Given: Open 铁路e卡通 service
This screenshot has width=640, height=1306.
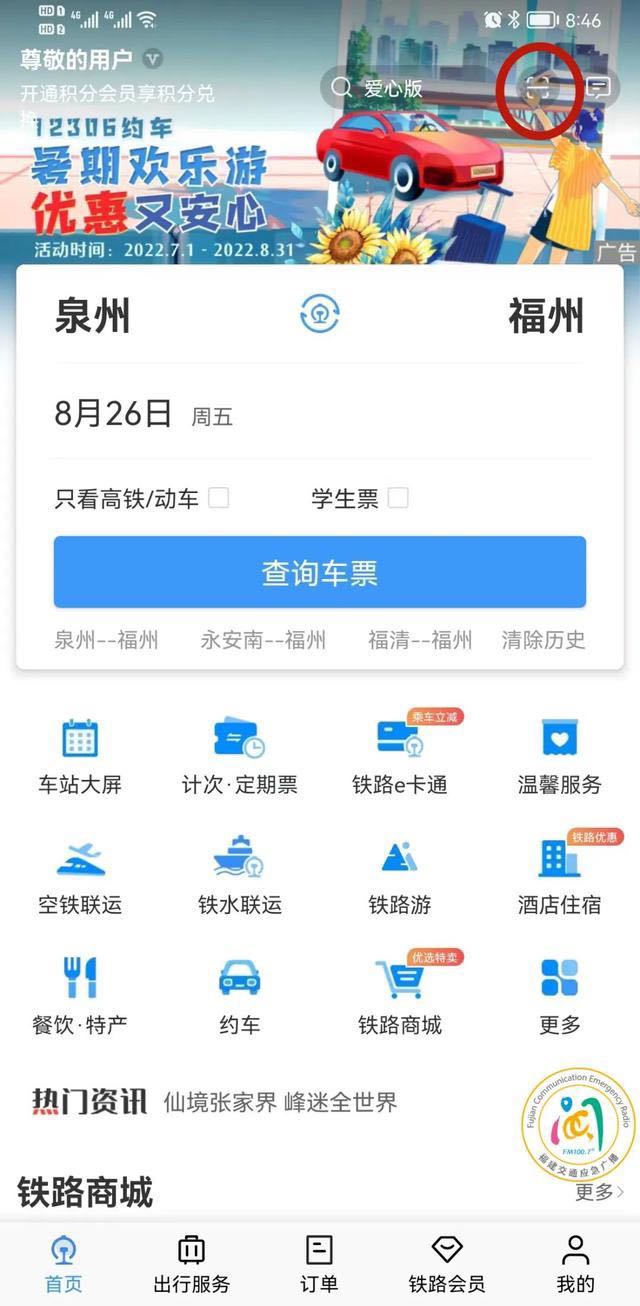Looking at the screenshot, I should pyautogui.click(x=400, y=755).
